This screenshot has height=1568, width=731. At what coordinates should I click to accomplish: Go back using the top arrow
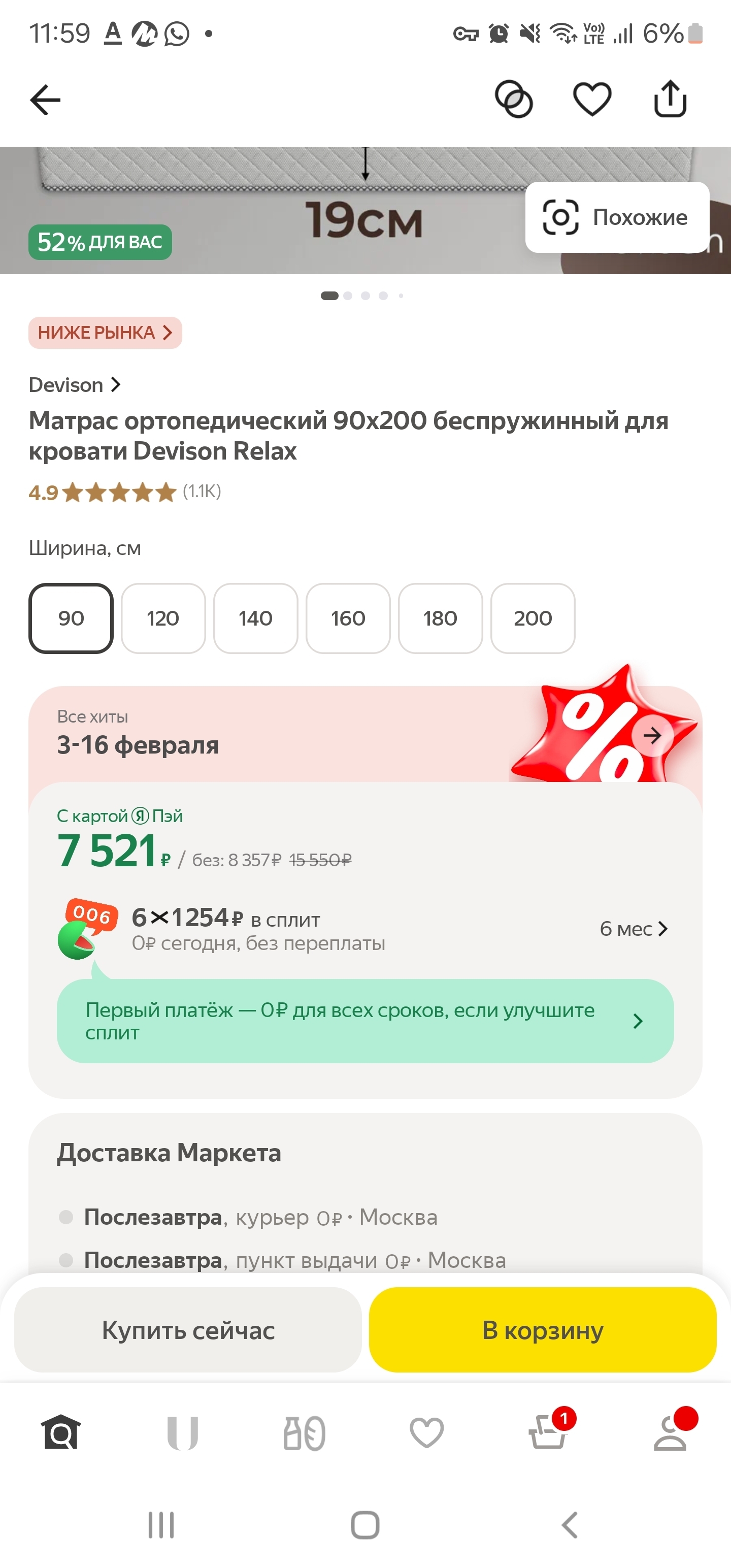coord(45,99)
